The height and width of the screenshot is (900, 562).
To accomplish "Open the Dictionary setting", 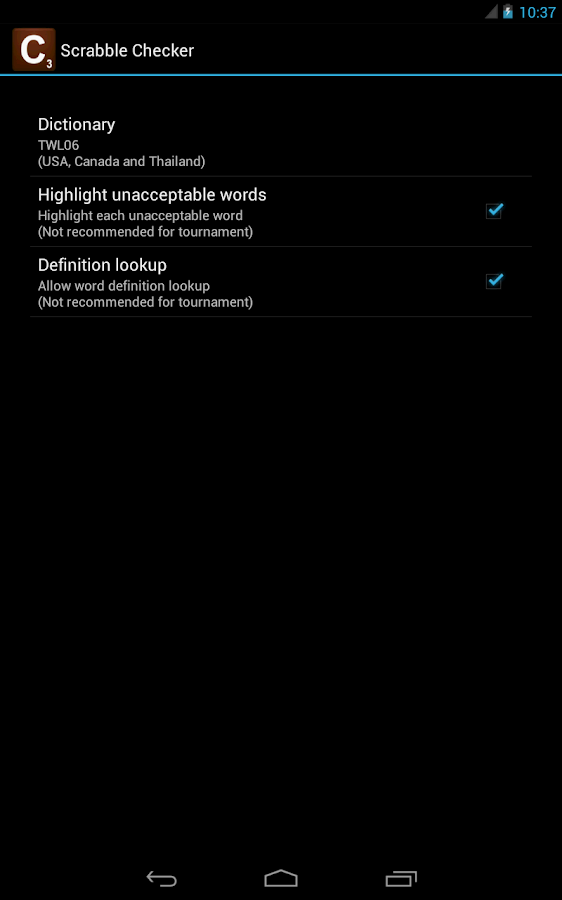I will [281, 142].
